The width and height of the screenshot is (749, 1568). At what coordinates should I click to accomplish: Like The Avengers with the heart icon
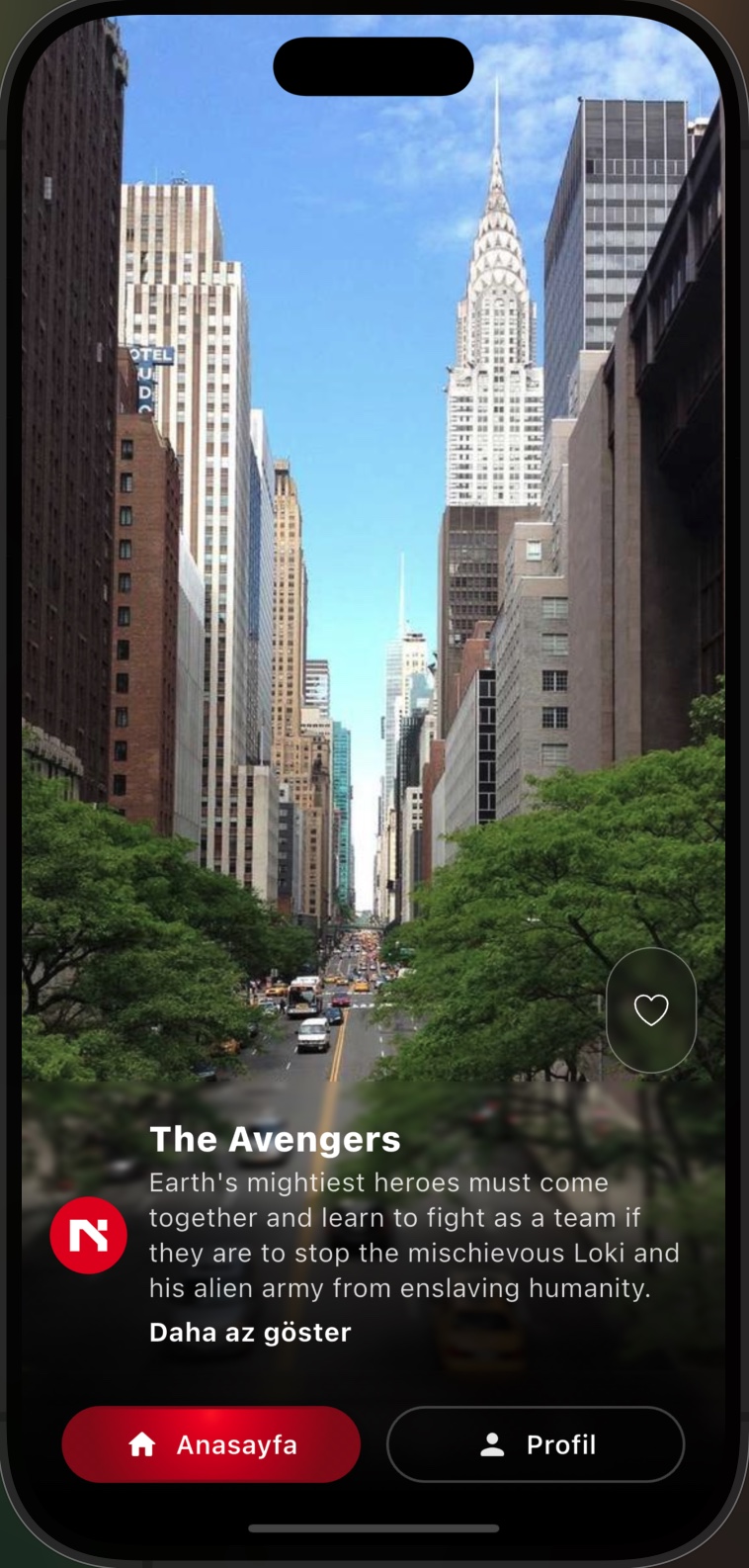[x=651, y=1010]
